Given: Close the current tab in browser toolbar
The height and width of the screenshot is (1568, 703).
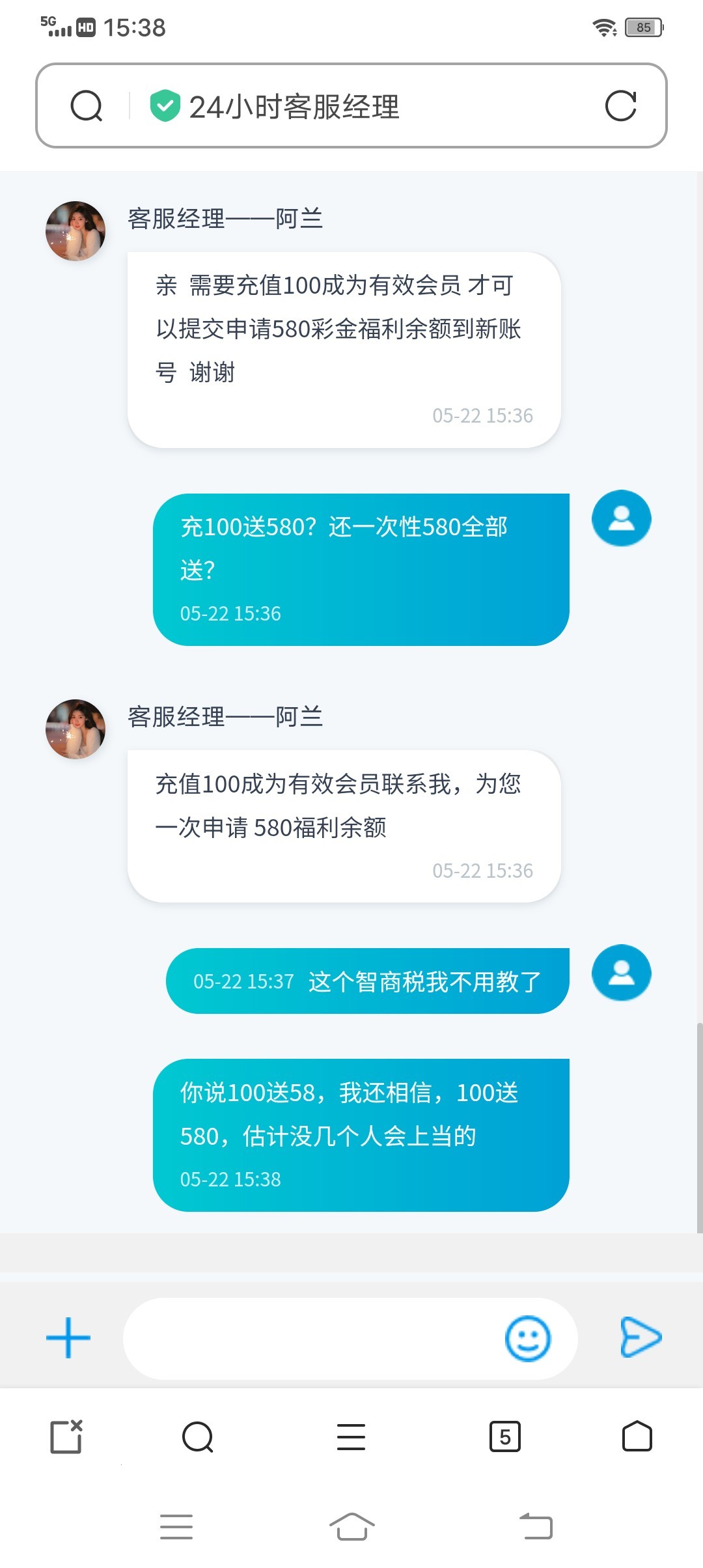Looking at the screenshot, I should point(66,1436).
